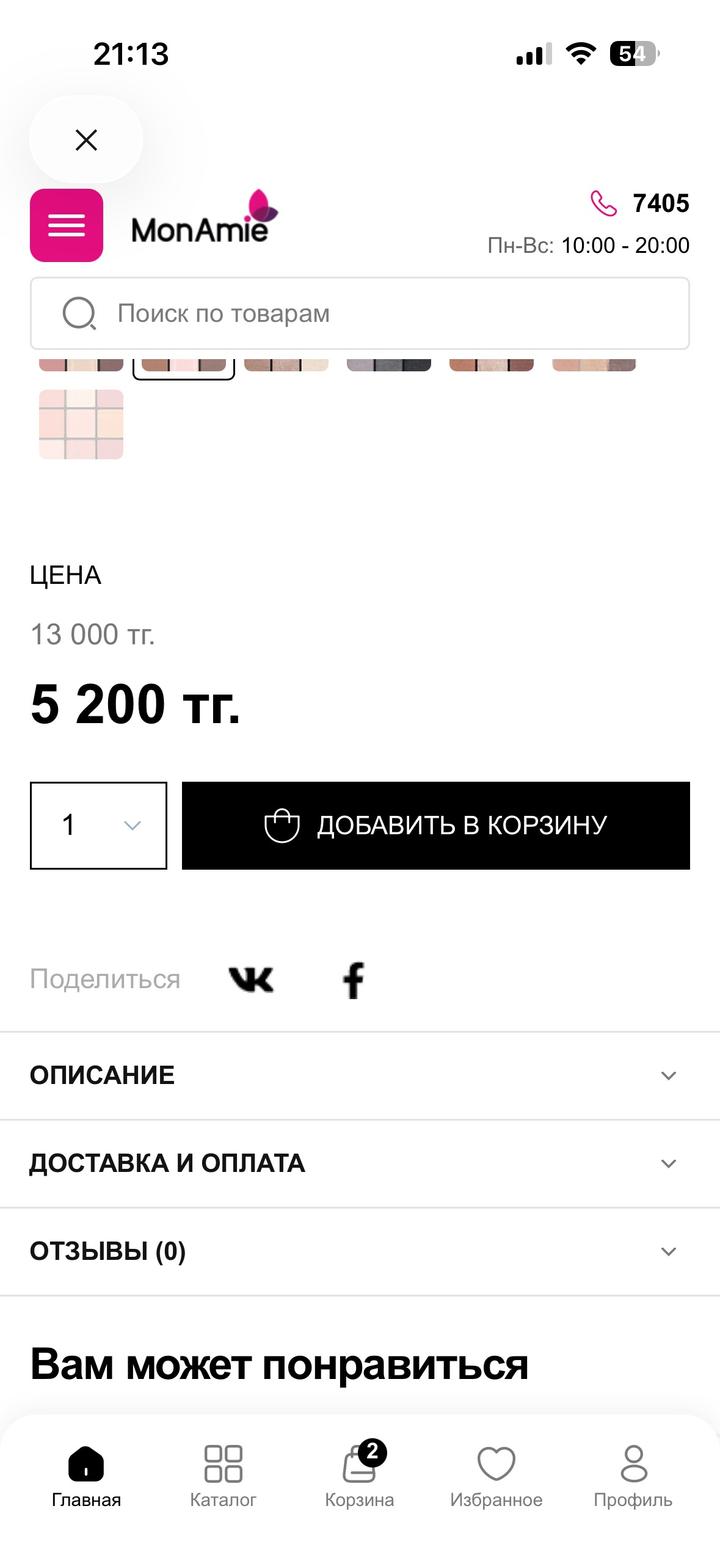Viewport: 720px width, 1561px height.
Task: Share the product on VK
Action: pos(251,979)
